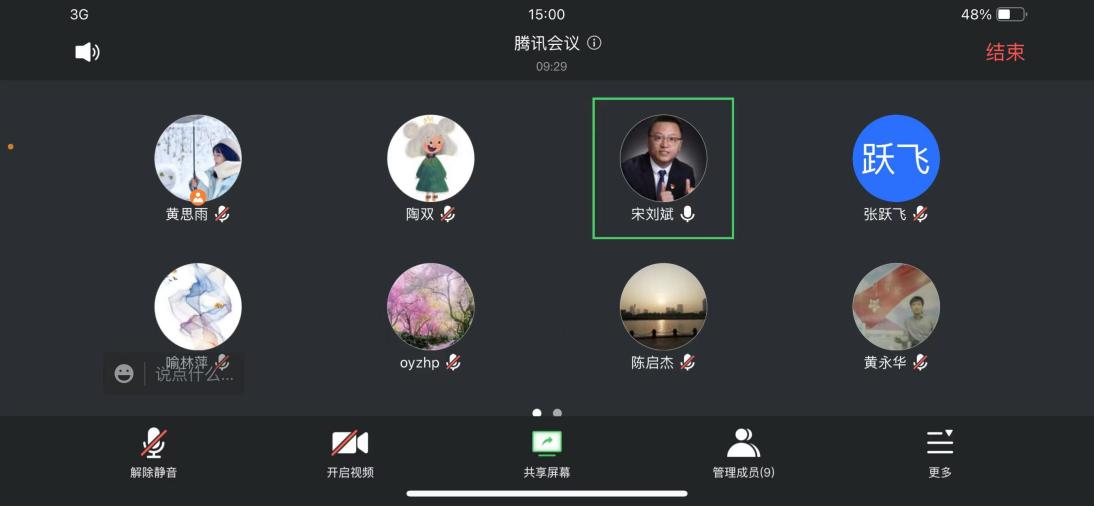Viewport: 1094px width, 506px height.
Task: Start 共享屏幕 screen sharing
Action: [547, 453]
